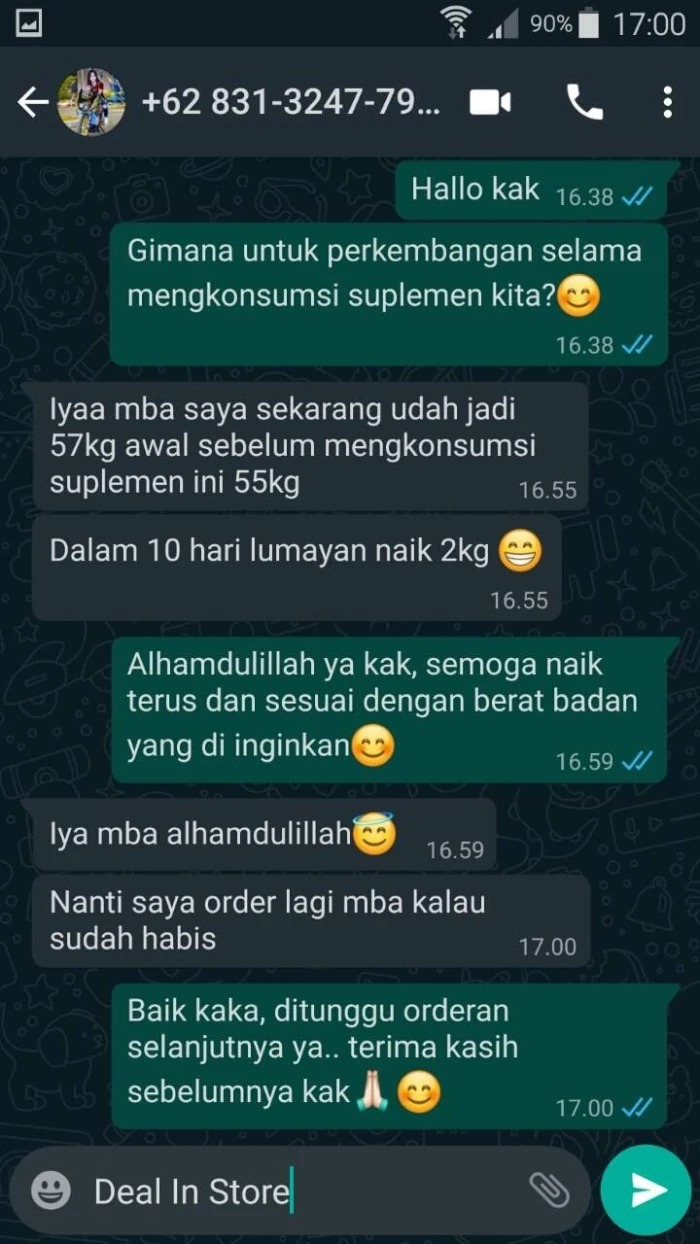
Task: Focus the message field with Deal In Store
Action: tap(300, 1190)
